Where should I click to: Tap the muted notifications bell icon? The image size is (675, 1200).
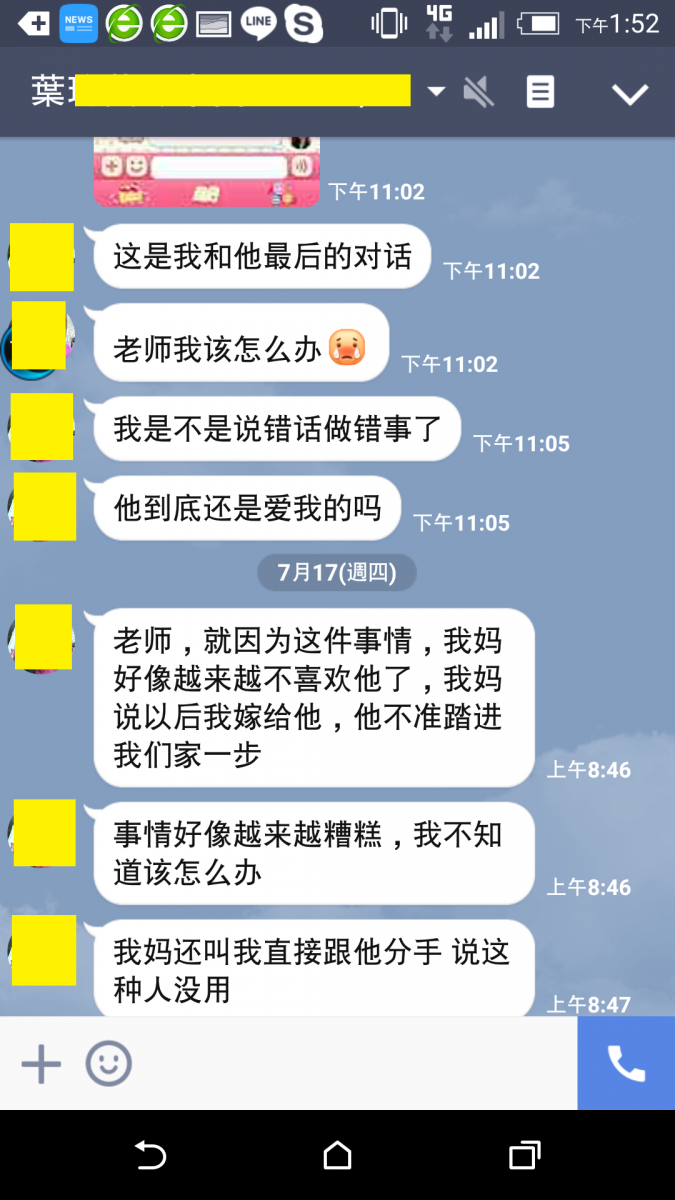point(479,93)
